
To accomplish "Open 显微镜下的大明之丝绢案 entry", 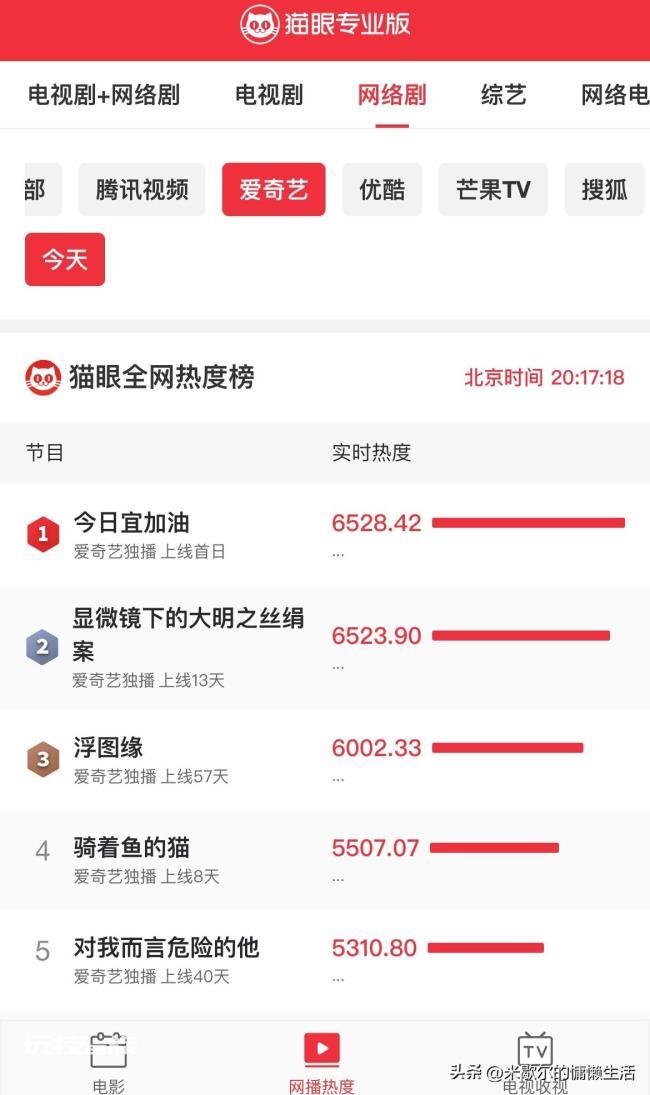I will pyautogui.click(x=325, y=647).
